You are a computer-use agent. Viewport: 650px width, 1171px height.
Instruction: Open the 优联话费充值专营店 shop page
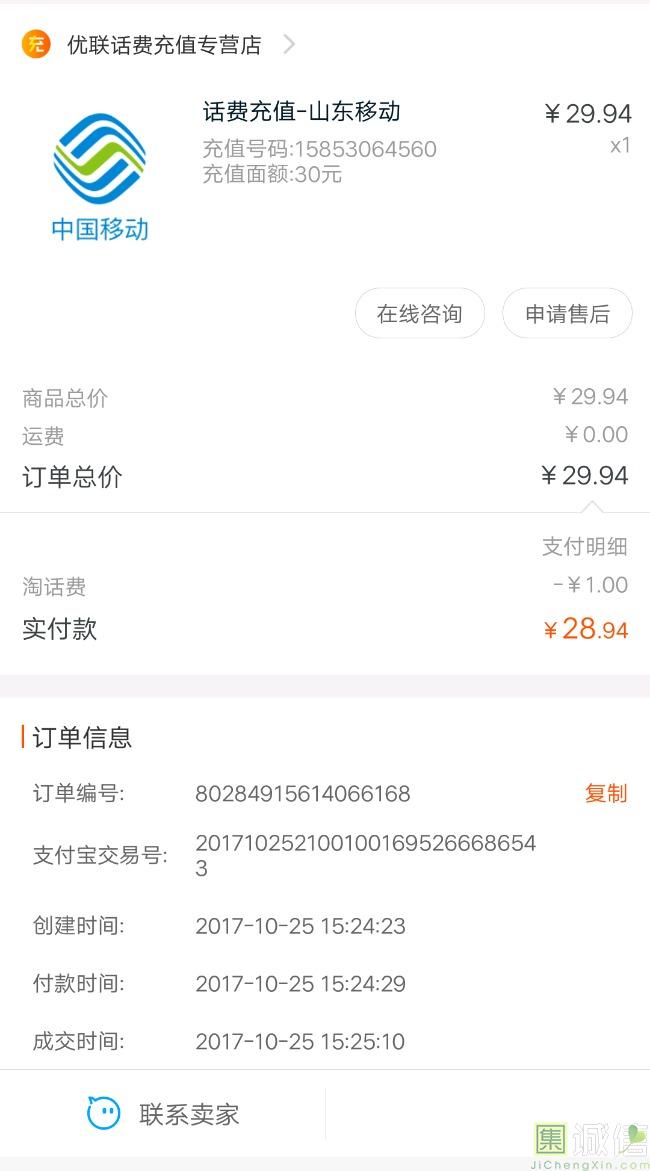click(164, 45)
